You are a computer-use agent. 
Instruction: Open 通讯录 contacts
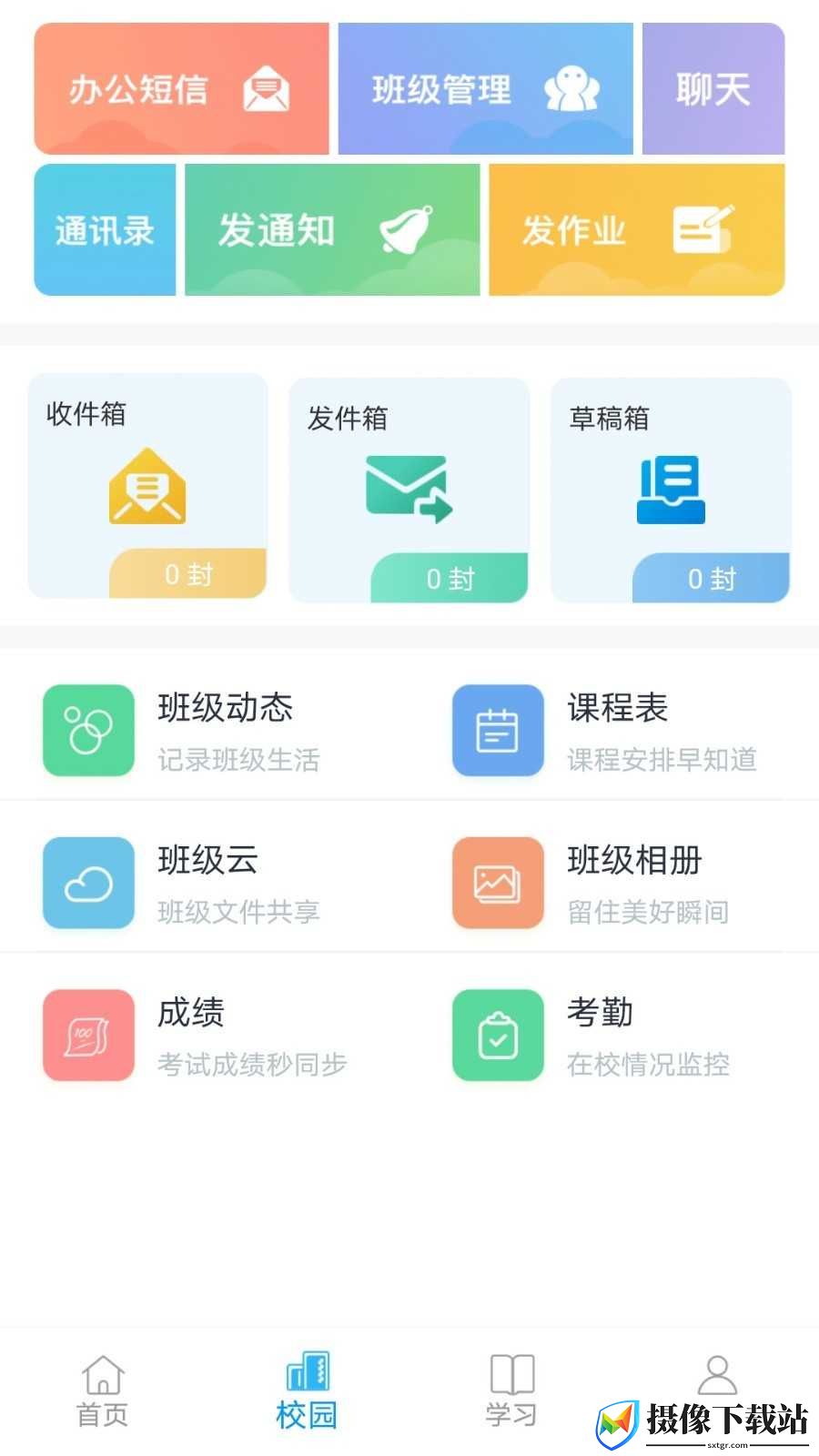point(105,229)
